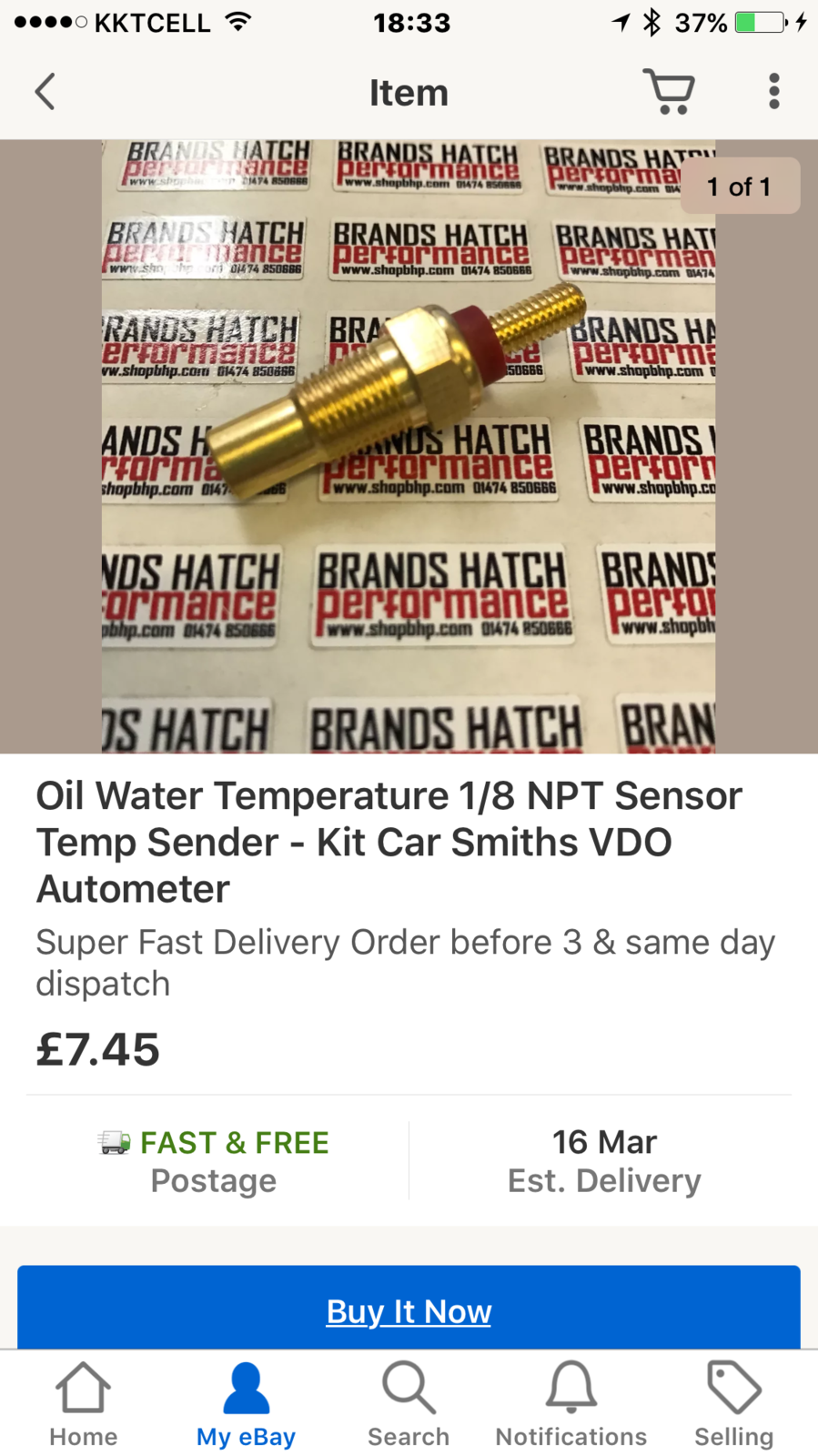Open the Search tab

click(x=409, y=1404)
